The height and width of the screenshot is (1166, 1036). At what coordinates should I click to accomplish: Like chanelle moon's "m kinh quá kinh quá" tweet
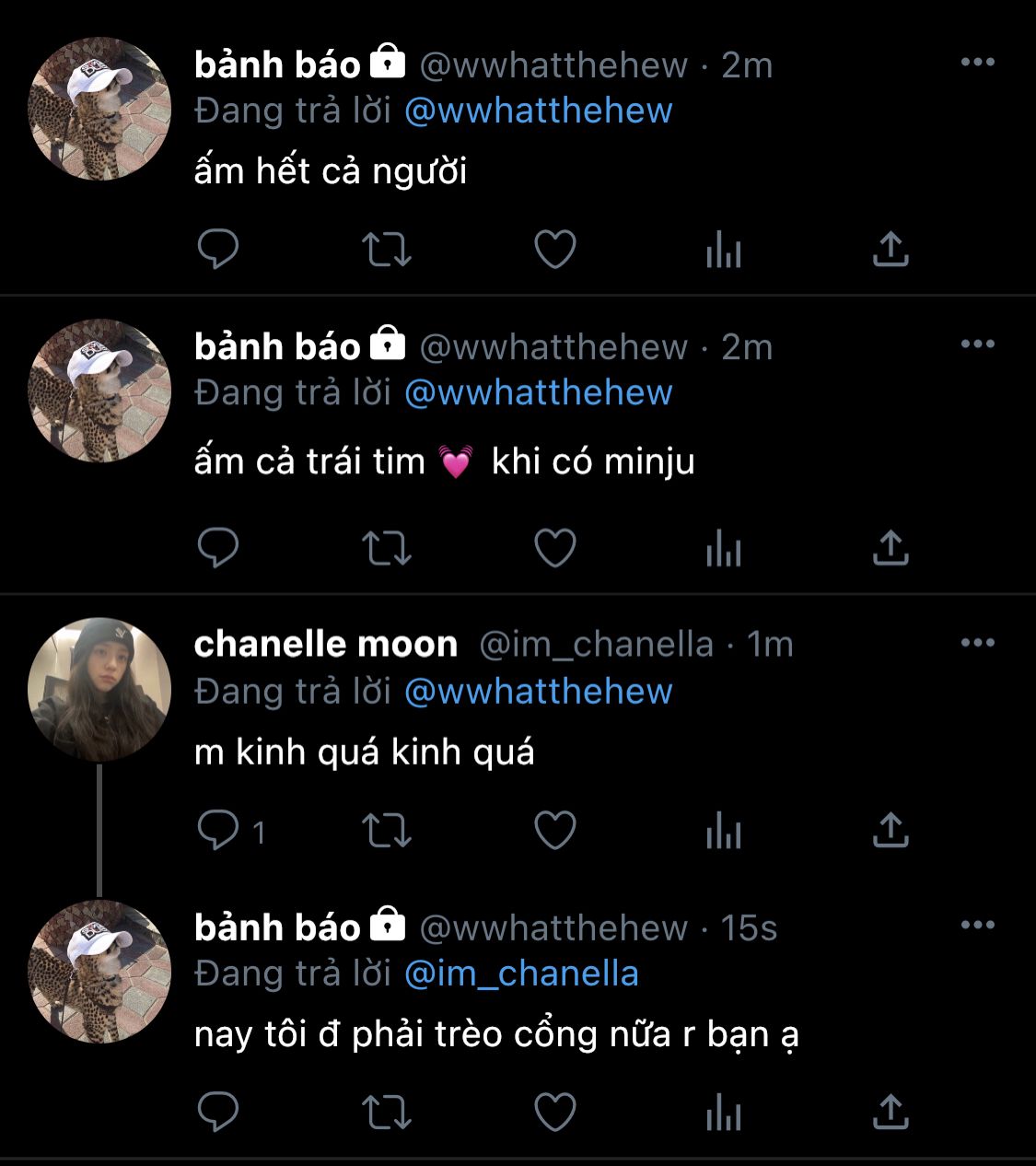pyautogui.click(x=555, y=831)
